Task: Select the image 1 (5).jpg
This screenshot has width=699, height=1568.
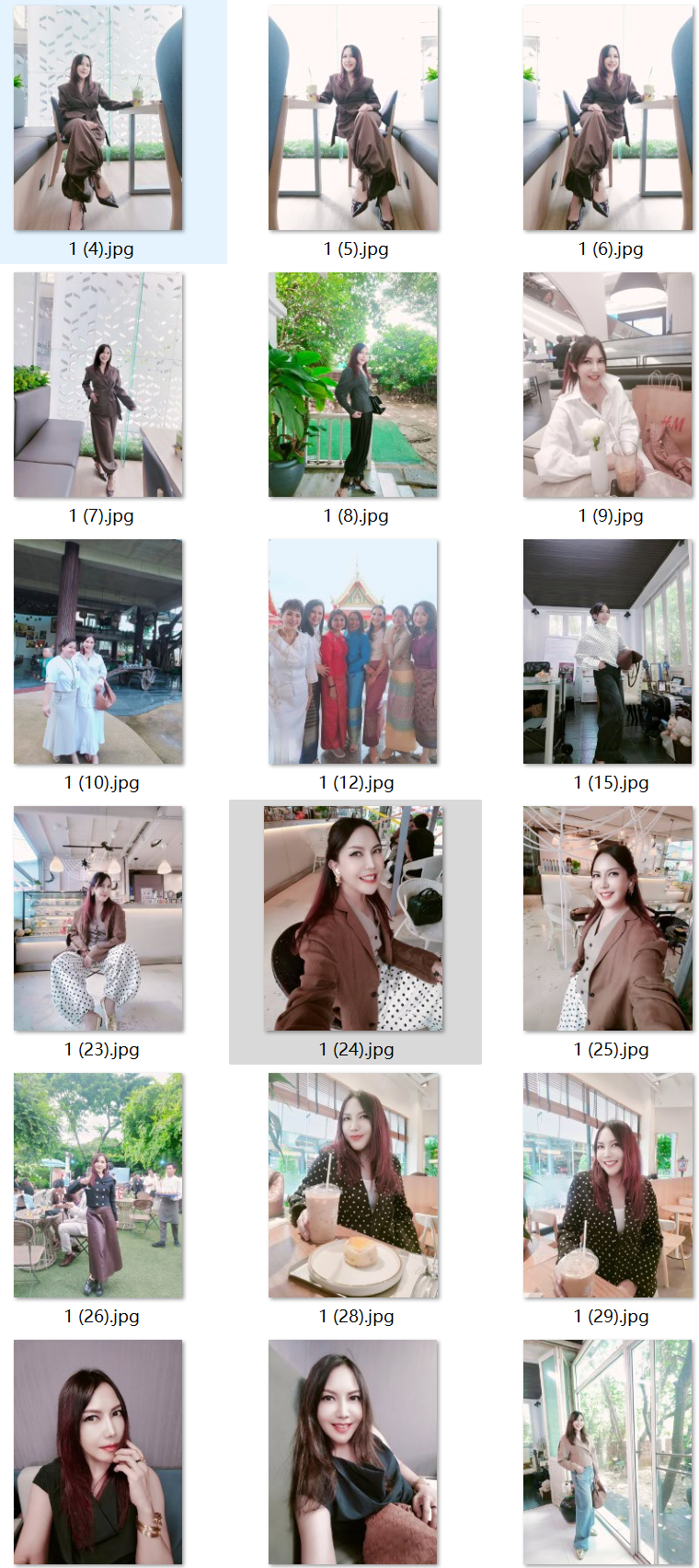Action: (x=353, y=118)
